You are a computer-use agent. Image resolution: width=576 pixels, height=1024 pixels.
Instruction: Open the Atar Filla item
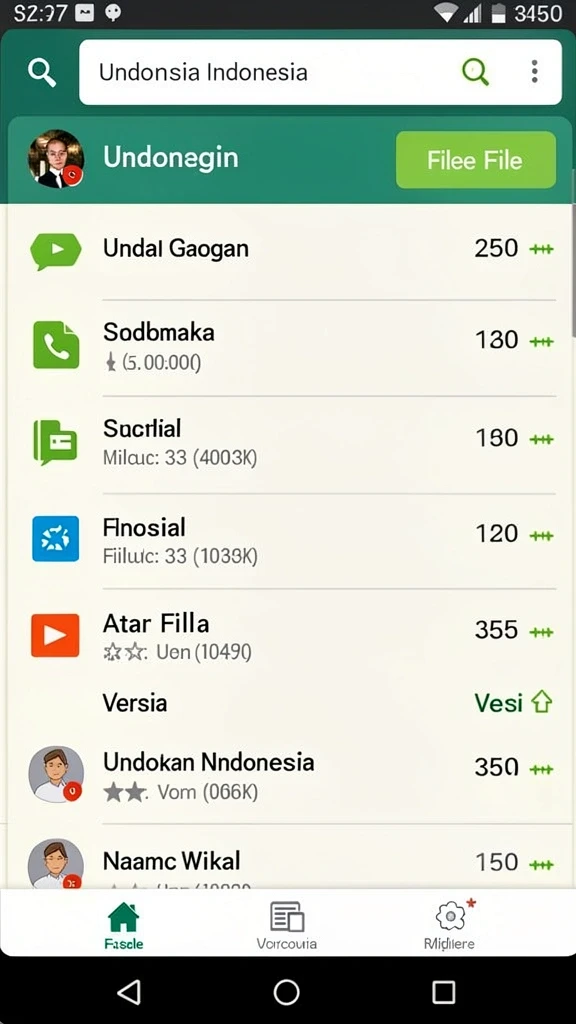click(x=291, y=635)
